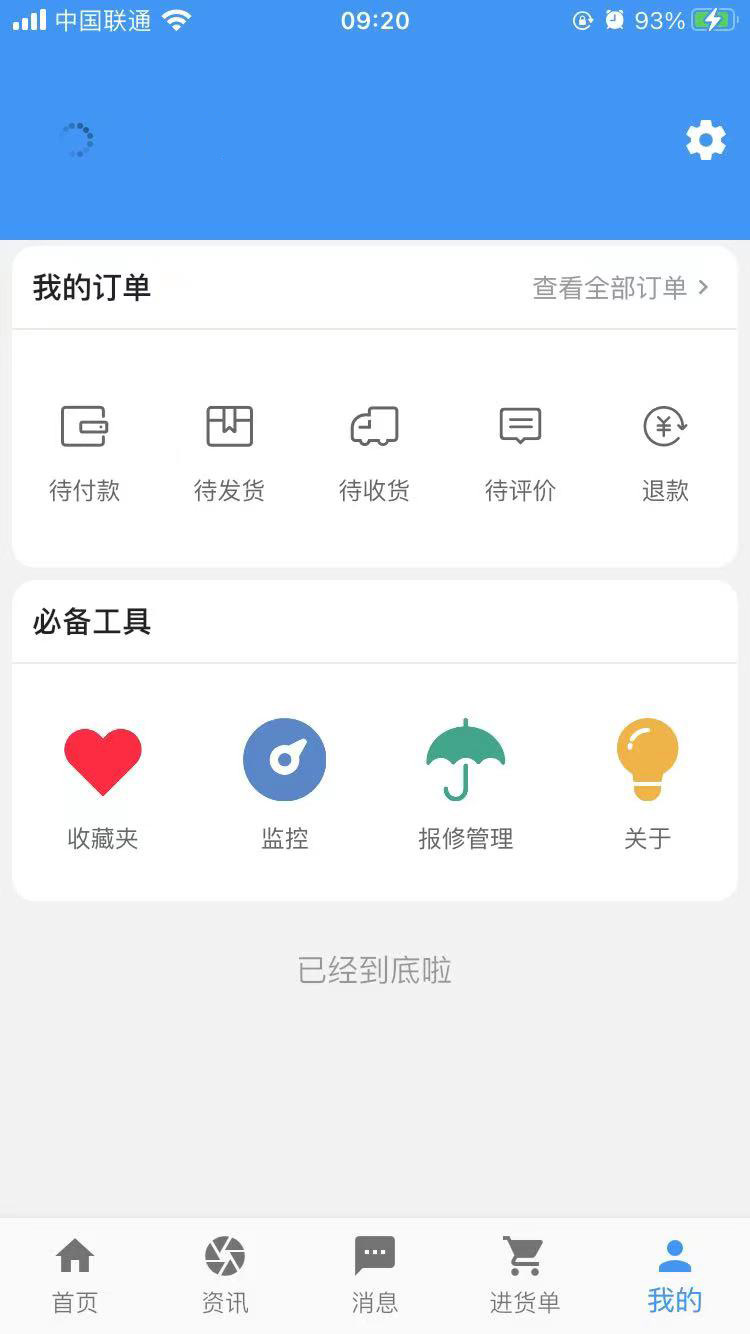Open the 进货单 purchase list tab
750x1334 pixels.
tap(524, 1275)
